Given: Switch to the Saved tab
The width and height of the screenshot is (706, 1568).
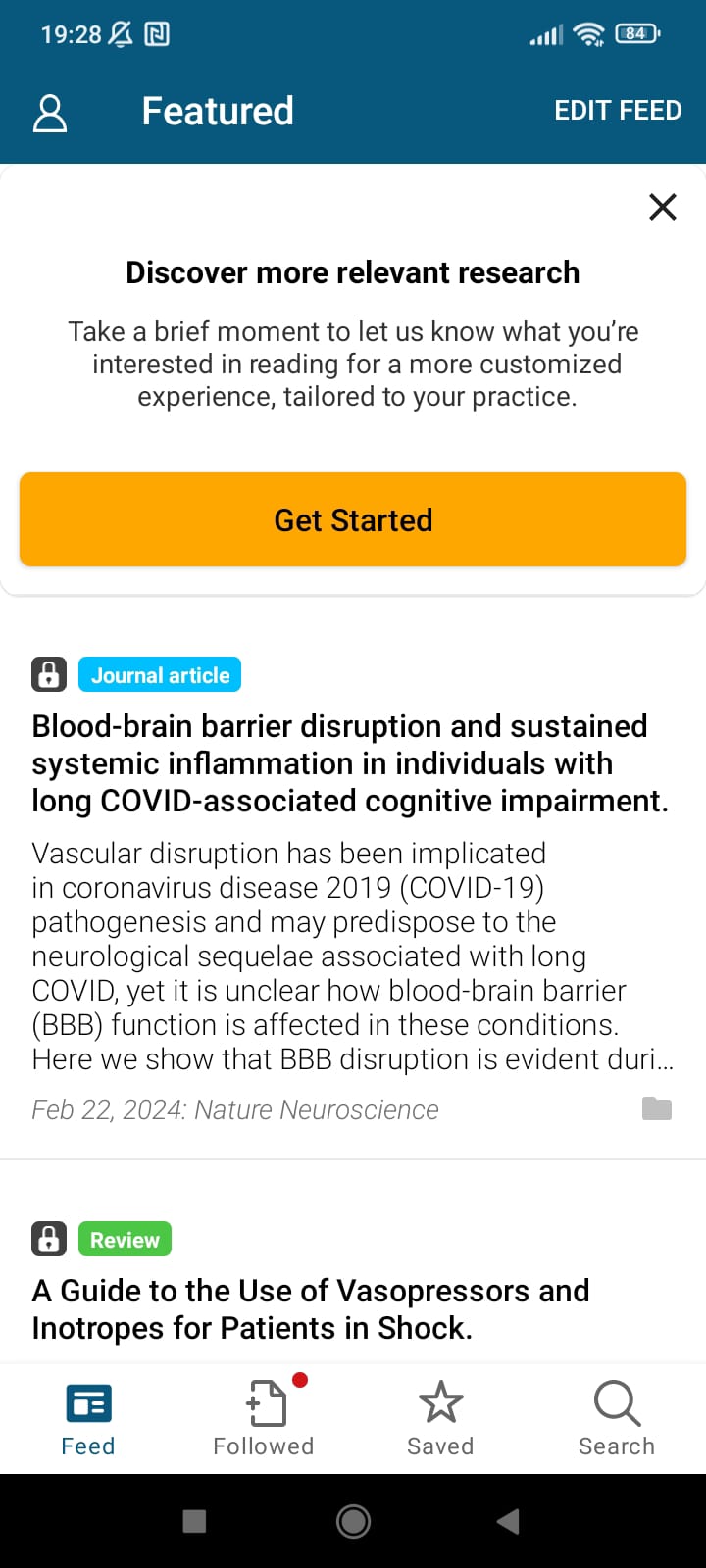Looking at the screenshot, I should pos(440,1419).
